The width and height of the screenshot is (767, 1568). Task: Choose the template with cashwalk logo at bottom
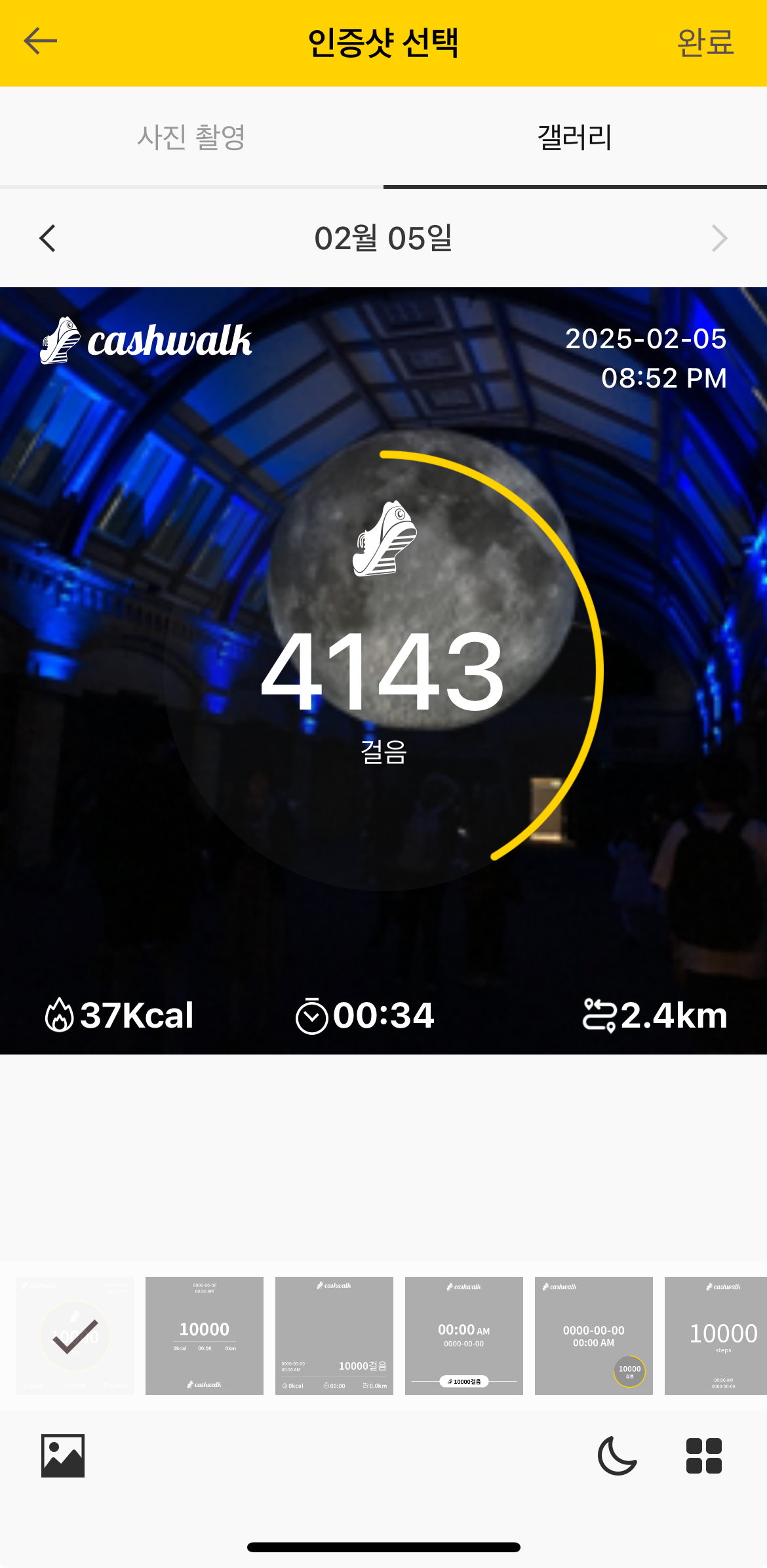[205, 1335]
